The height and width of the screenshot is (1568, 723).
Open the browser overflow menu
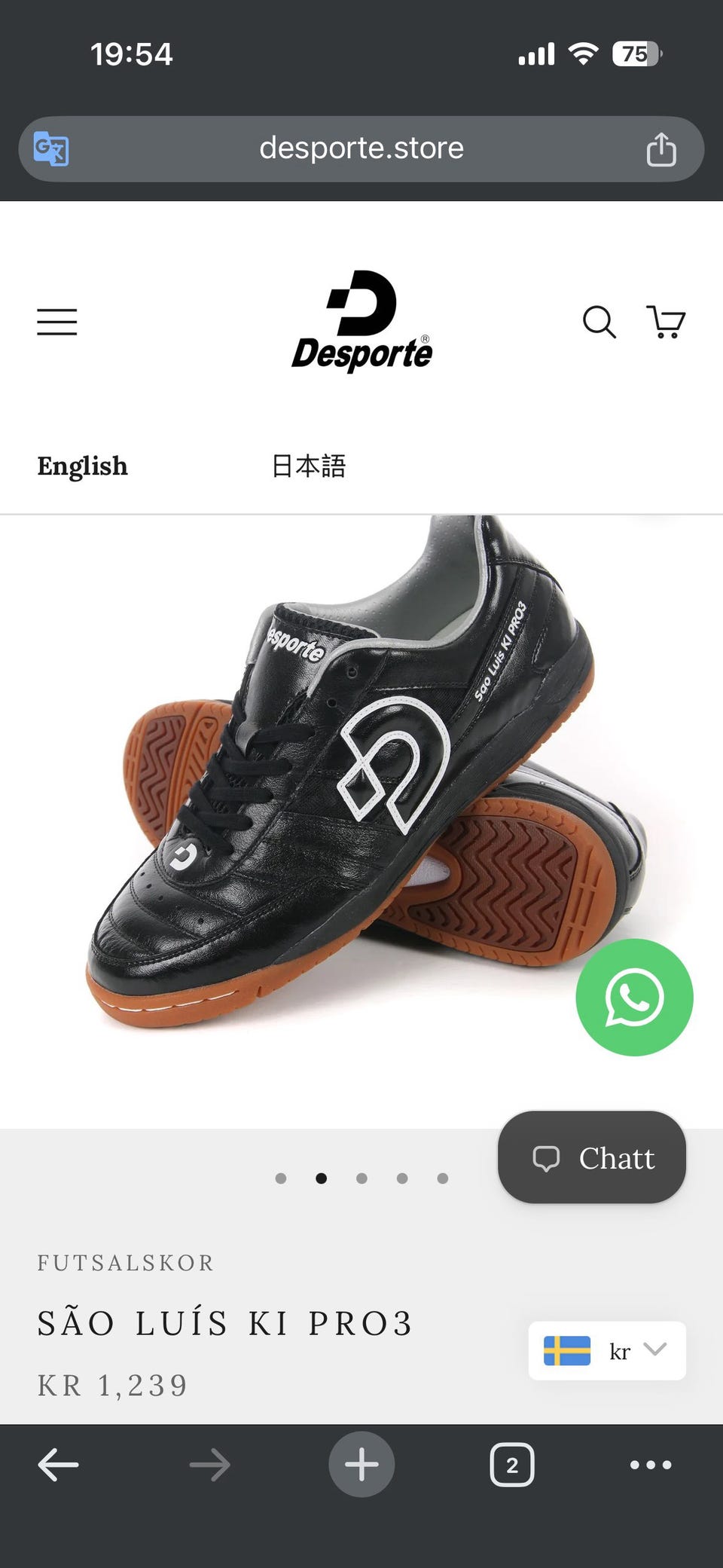tap(651, 1465)
